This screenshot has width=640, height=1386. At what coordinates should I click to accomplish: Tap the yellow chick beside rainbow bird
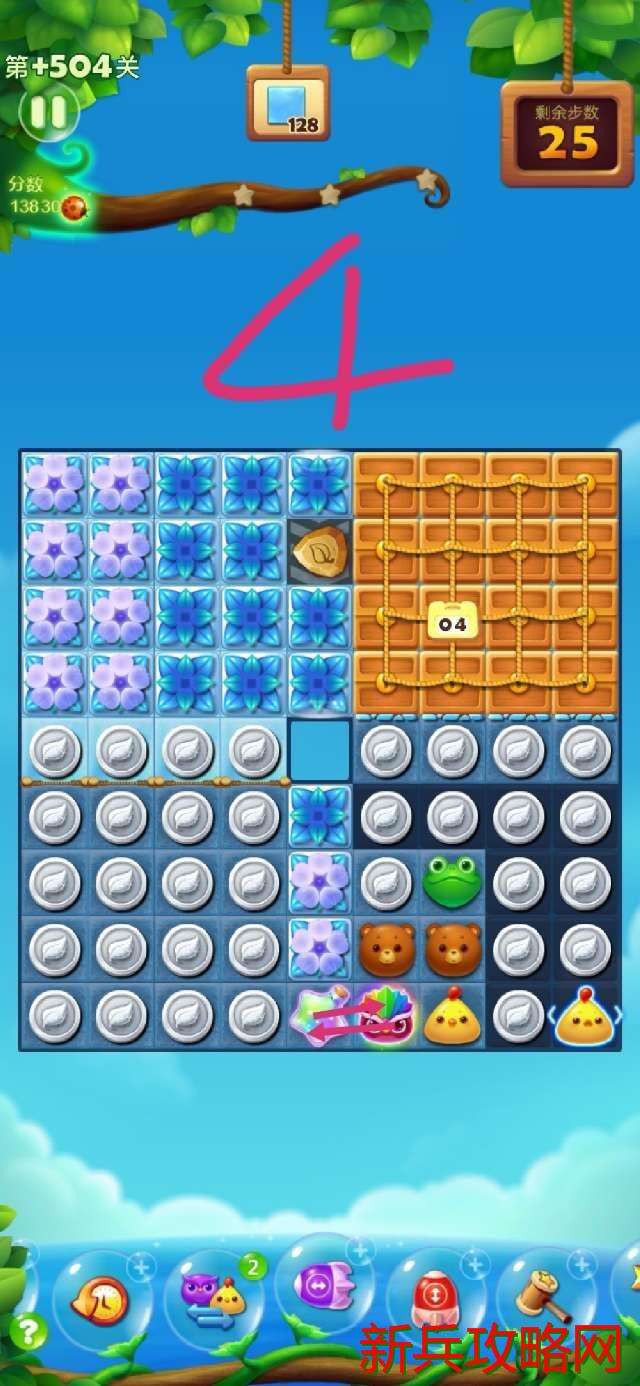pos(453,1016)
